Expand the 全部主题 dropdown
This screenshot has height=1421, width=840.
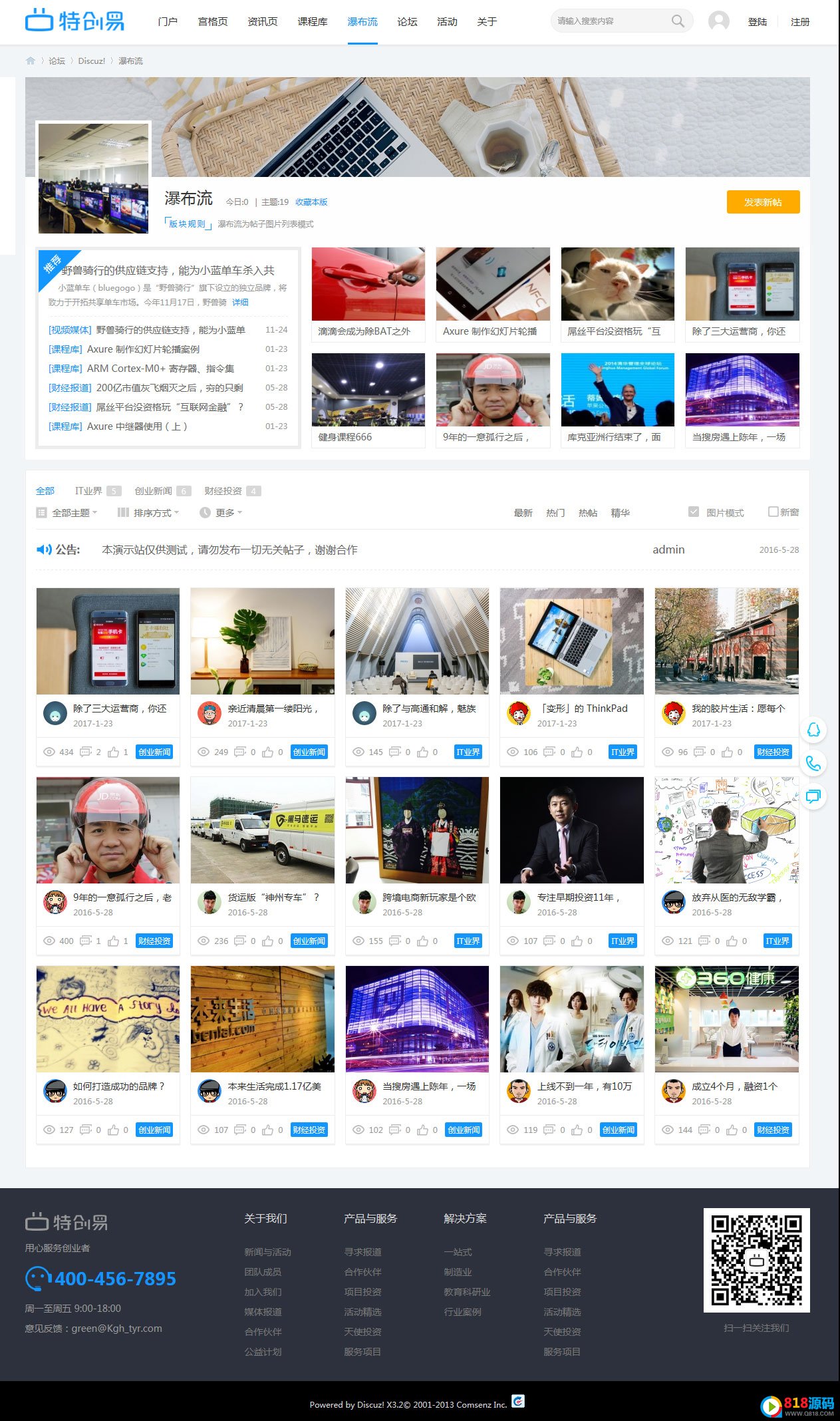pyautogui.click(x=67, y=513)
